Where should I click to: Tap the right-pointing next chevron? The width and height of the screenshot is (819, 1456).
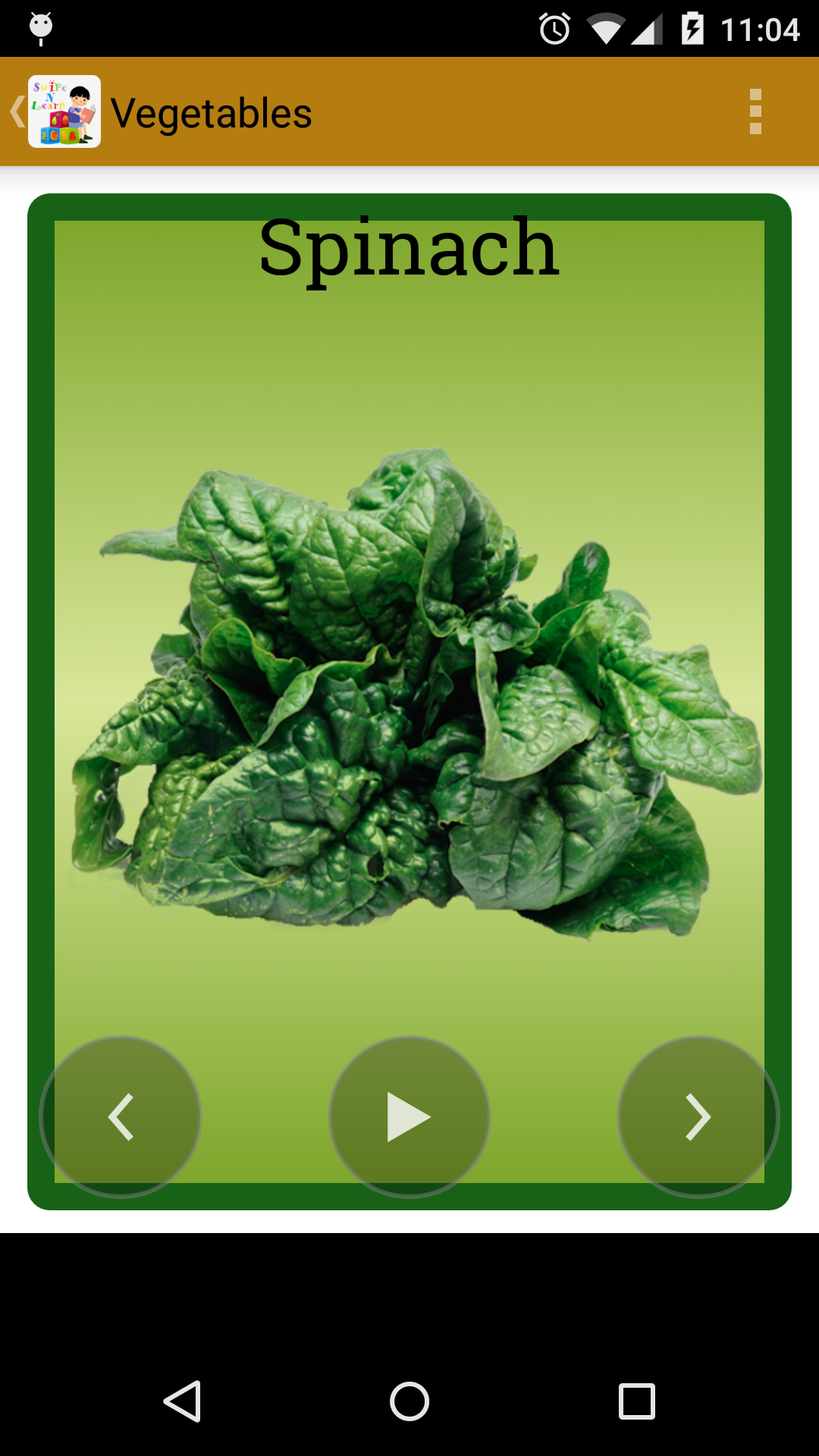pos(697,1116)
